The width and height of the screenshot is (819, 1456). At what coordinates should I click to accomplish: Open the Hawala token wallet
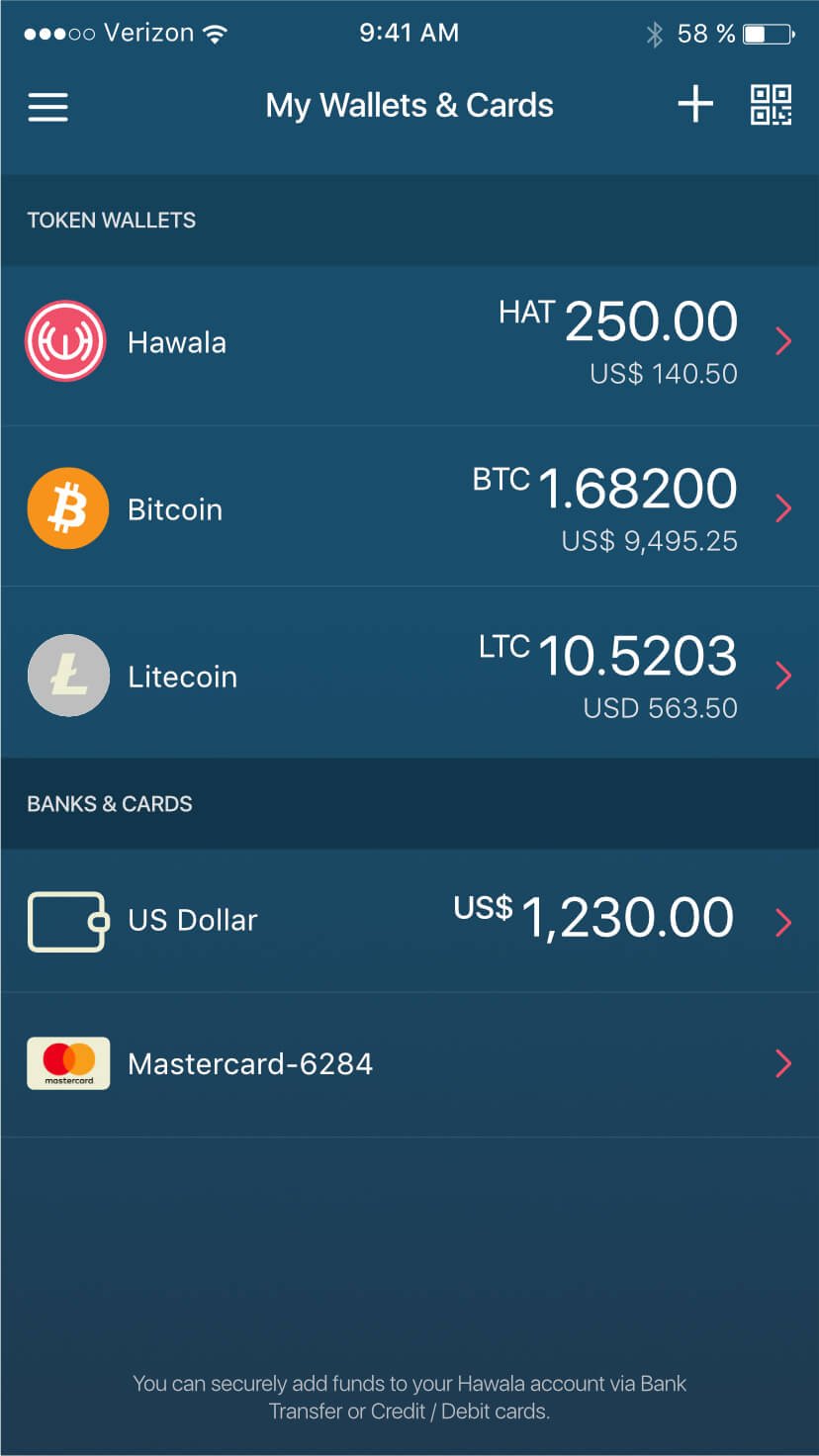click(x=409, y=343)
